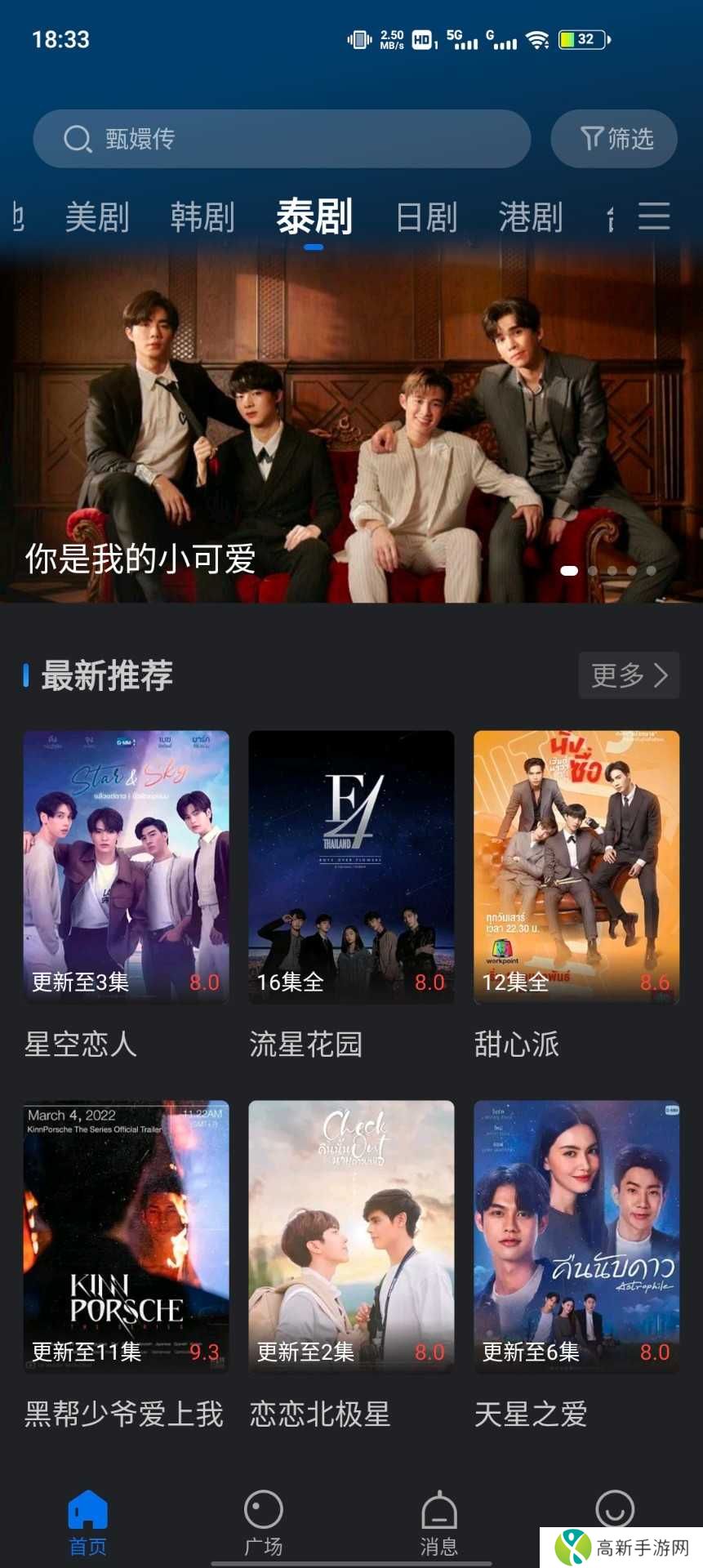Open the 港剧 tab
Viewport: 703px width, 1568px height.
coord(531,216)
